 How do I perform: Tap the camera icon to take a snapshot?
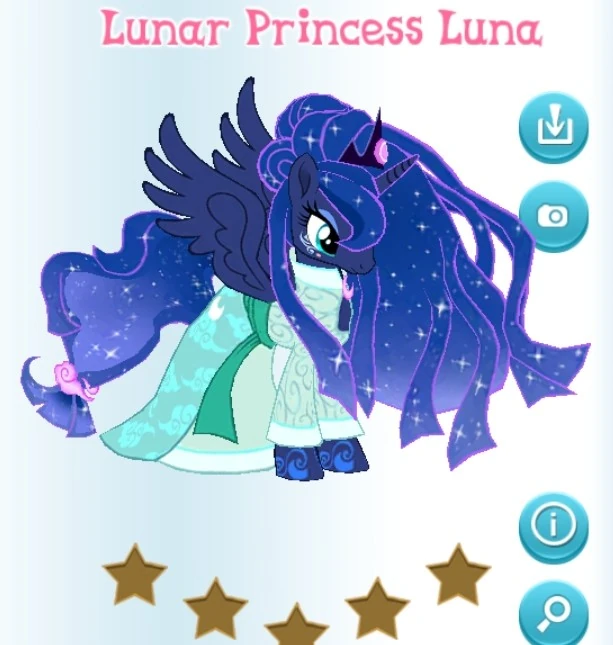pos(553,215)
